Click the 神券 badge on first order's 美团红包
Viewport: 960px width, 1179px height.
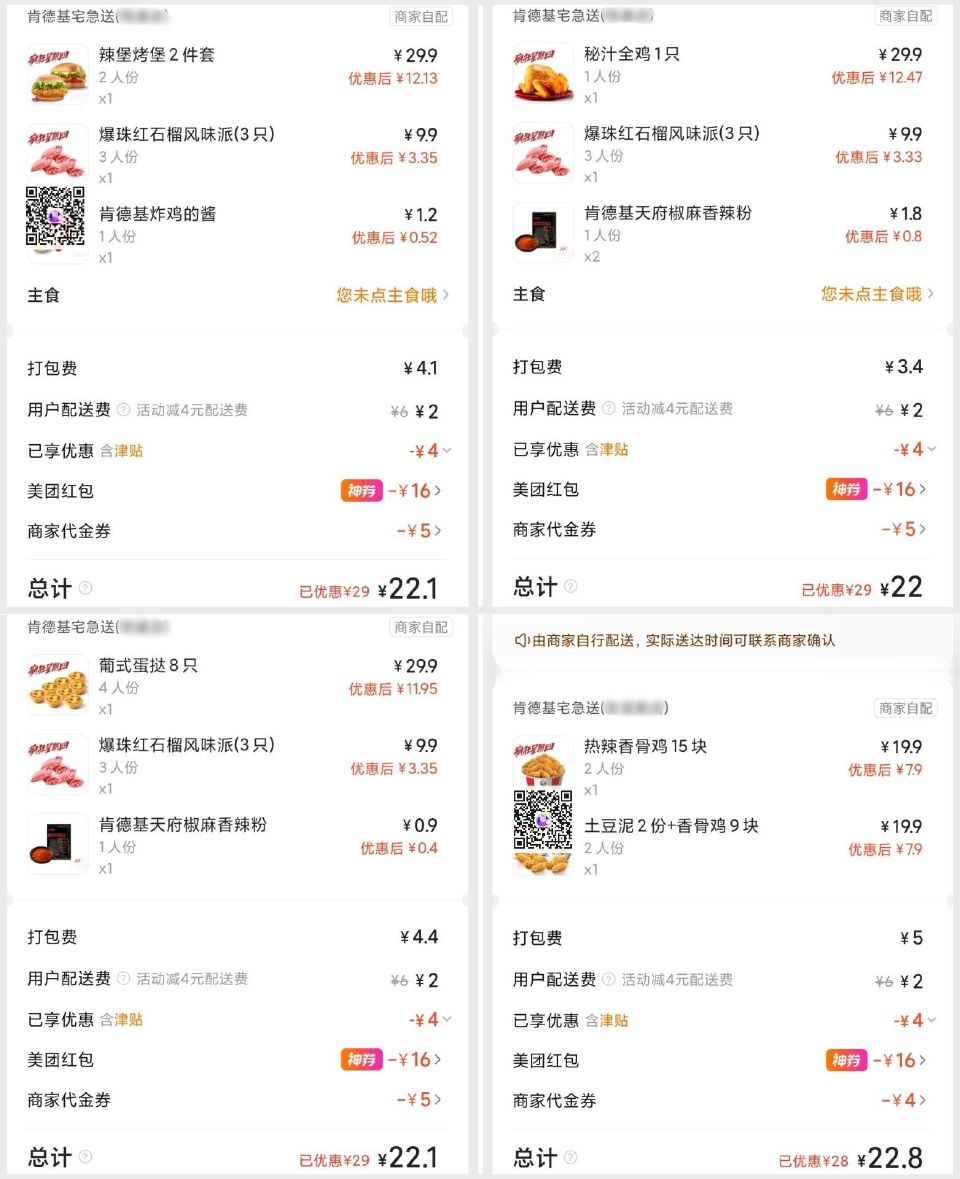pos(360,490)
